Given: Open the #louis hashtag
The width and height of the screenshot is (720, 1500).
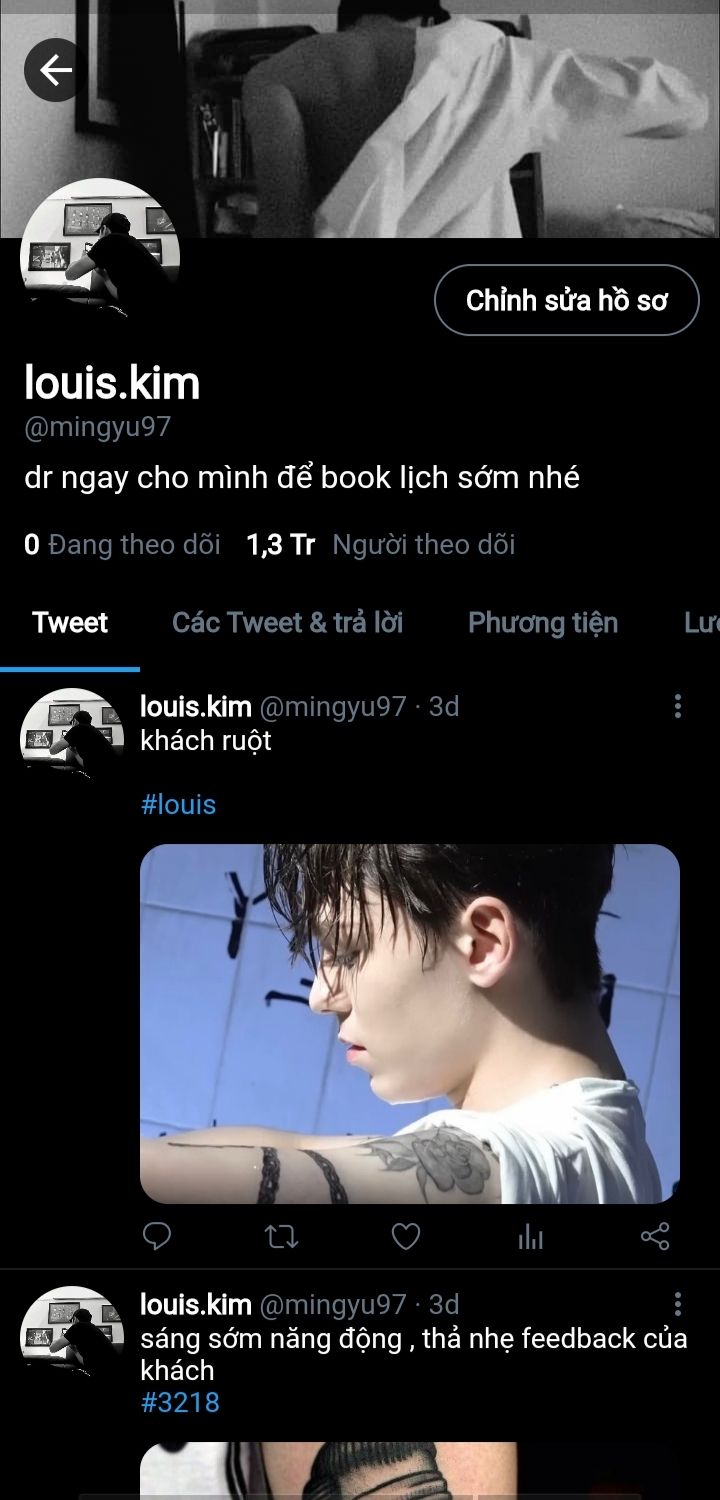Looking at the screenshot, I should click(178, 805).
